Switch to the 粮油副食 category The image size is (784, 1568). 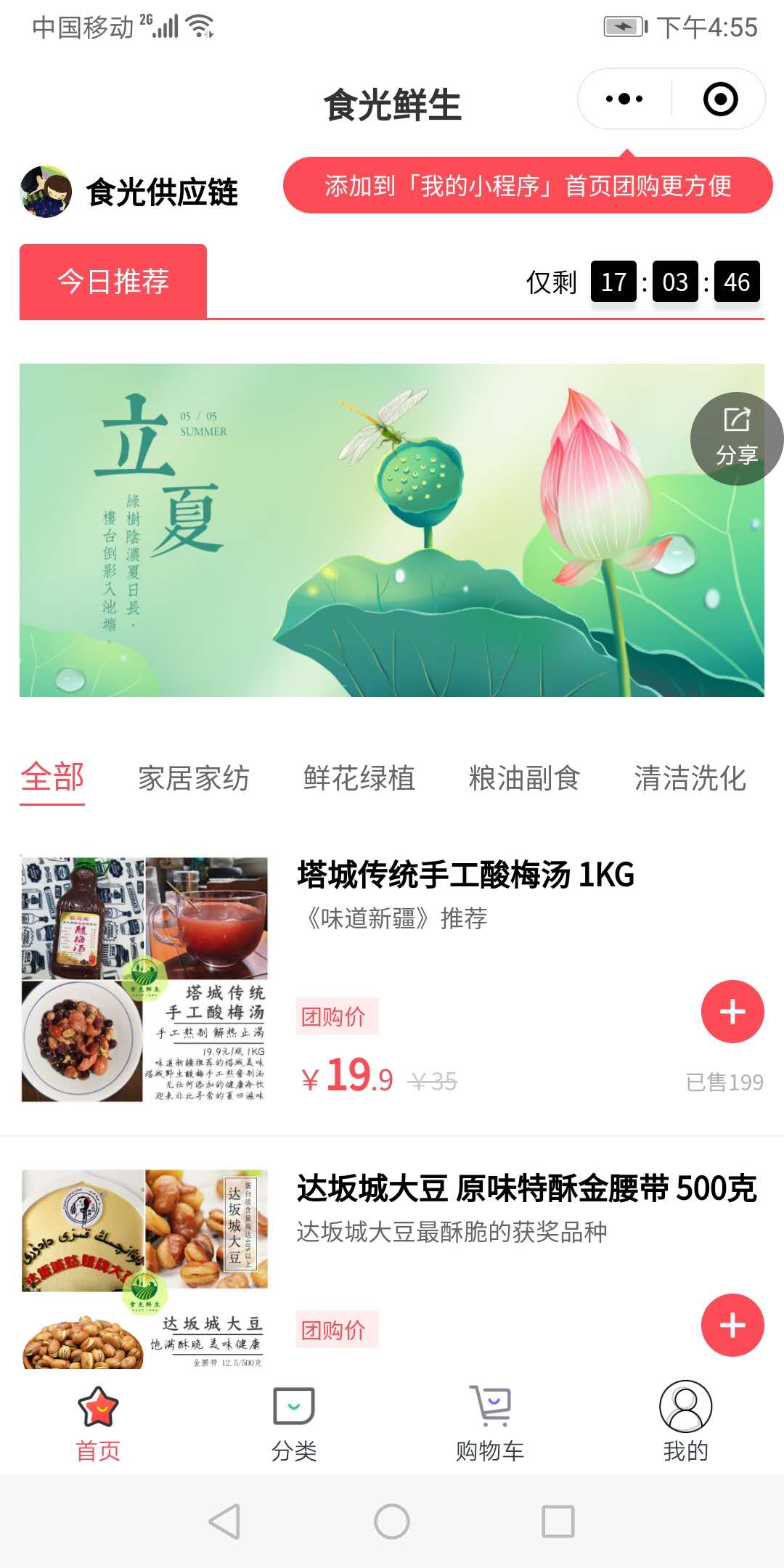(x=524, y=778)
